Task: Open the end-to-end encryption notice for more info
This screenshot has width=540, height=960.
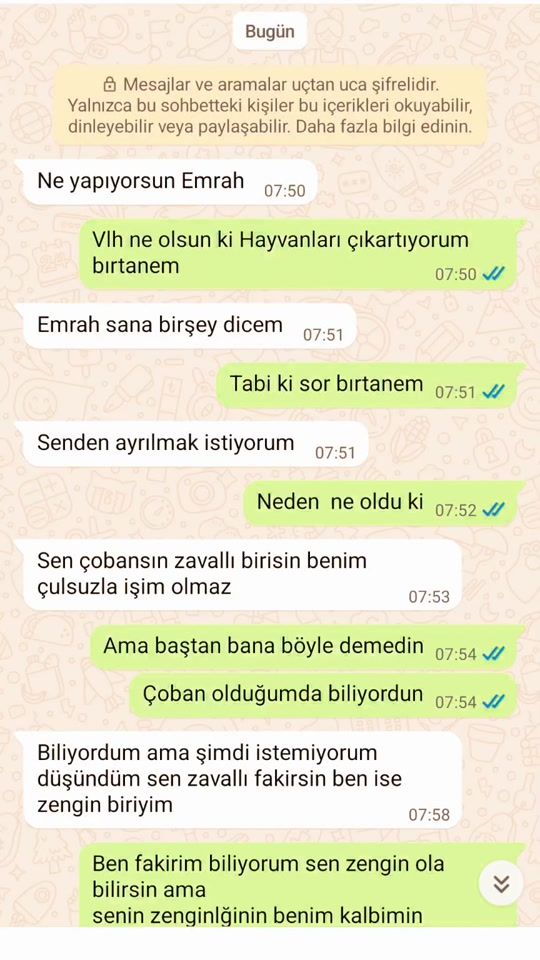Action: (270, 105)
